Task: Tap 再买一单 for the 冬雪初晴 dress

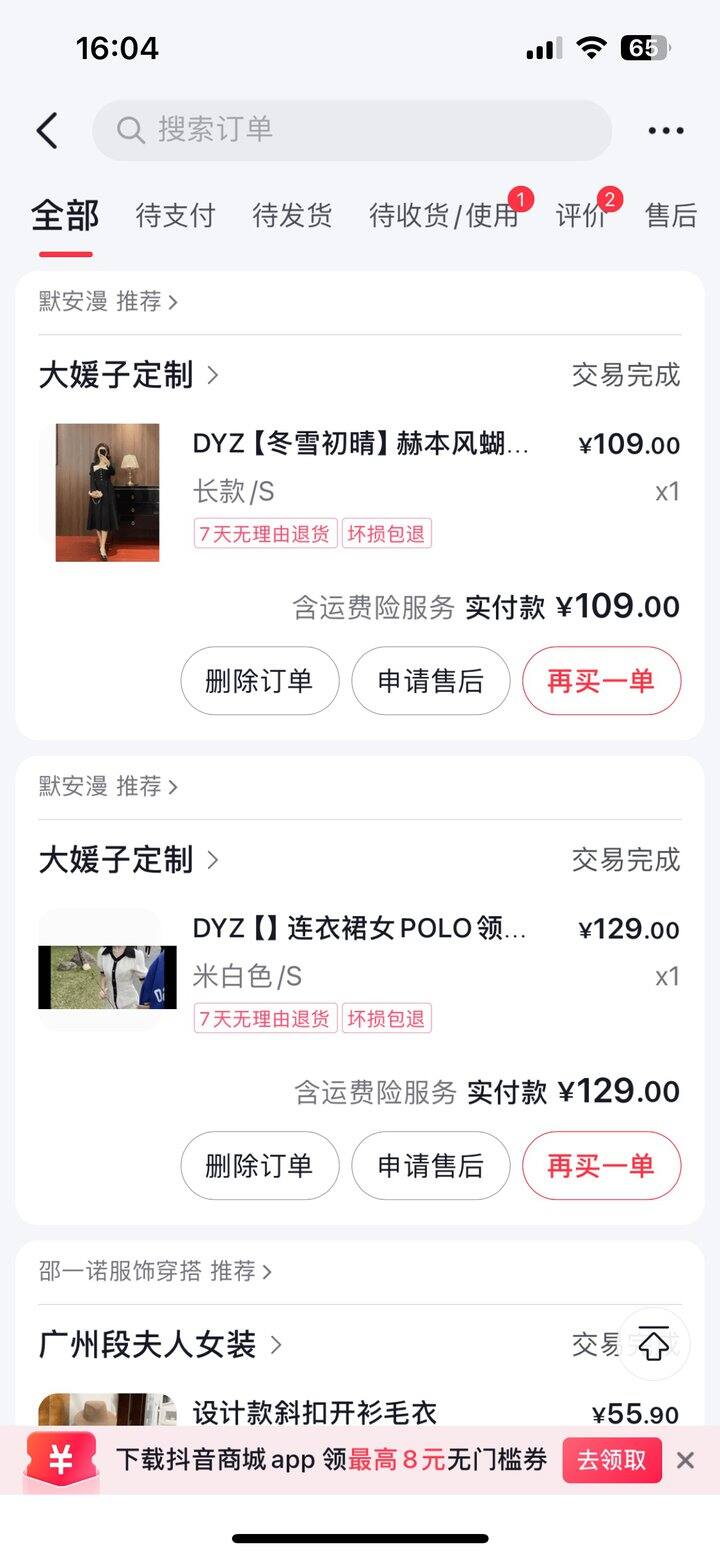Action: (x=601, y=681)
